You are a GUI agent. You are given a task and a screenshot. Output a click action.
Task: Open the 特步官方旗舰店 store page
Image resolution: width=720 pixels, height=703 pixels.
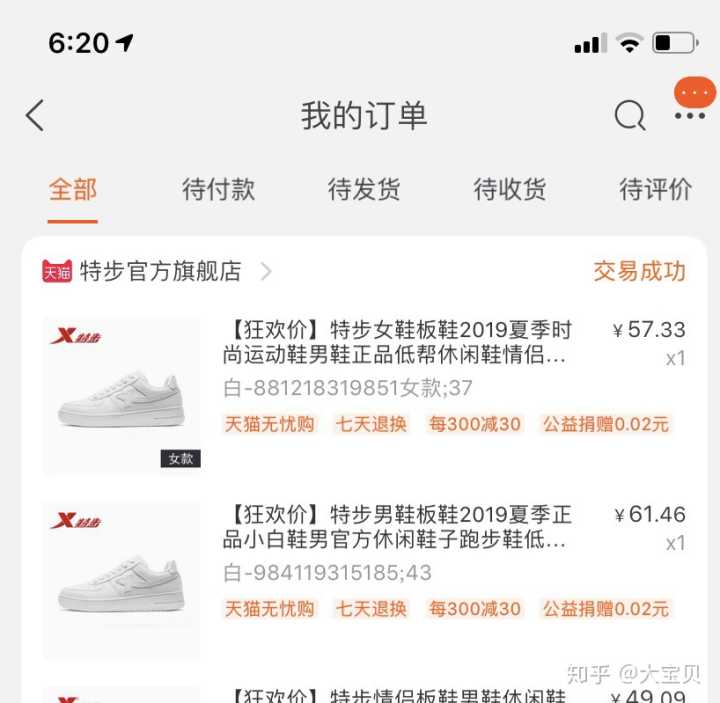tap(160, 271)
